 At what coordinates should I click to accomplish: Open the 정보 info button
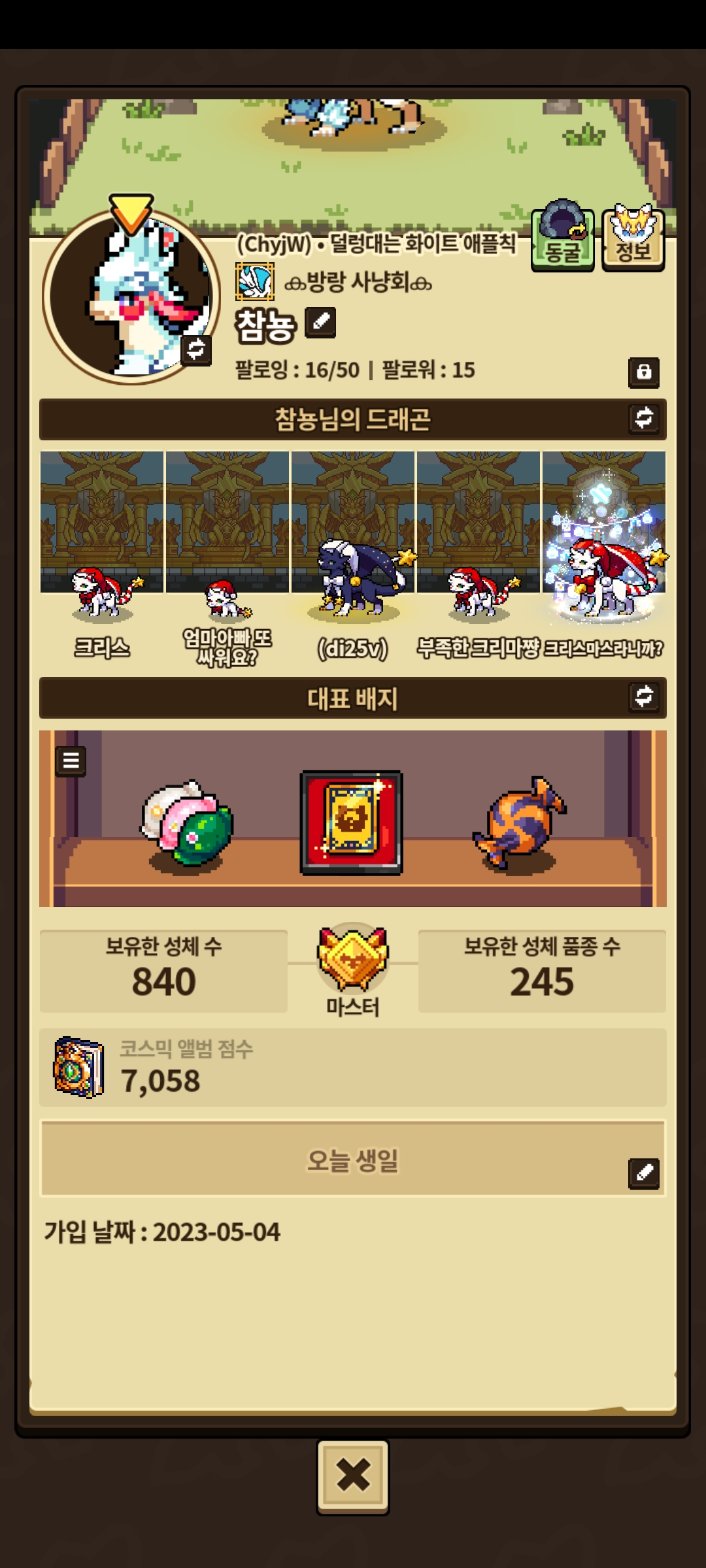(633, 239)
